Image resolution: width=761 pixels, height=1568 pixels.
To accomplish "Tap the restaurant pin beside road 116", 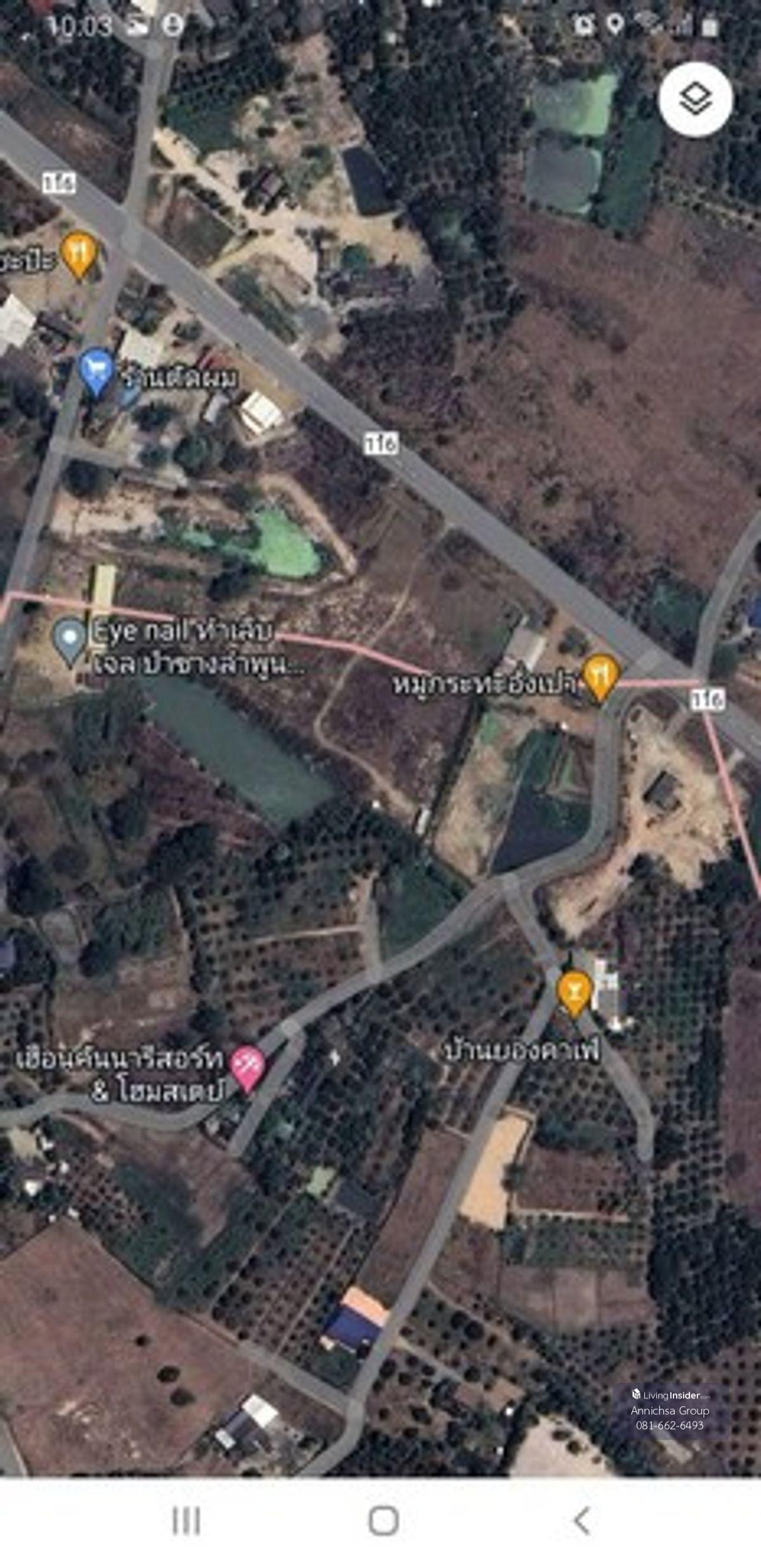I will pos(79,254).
